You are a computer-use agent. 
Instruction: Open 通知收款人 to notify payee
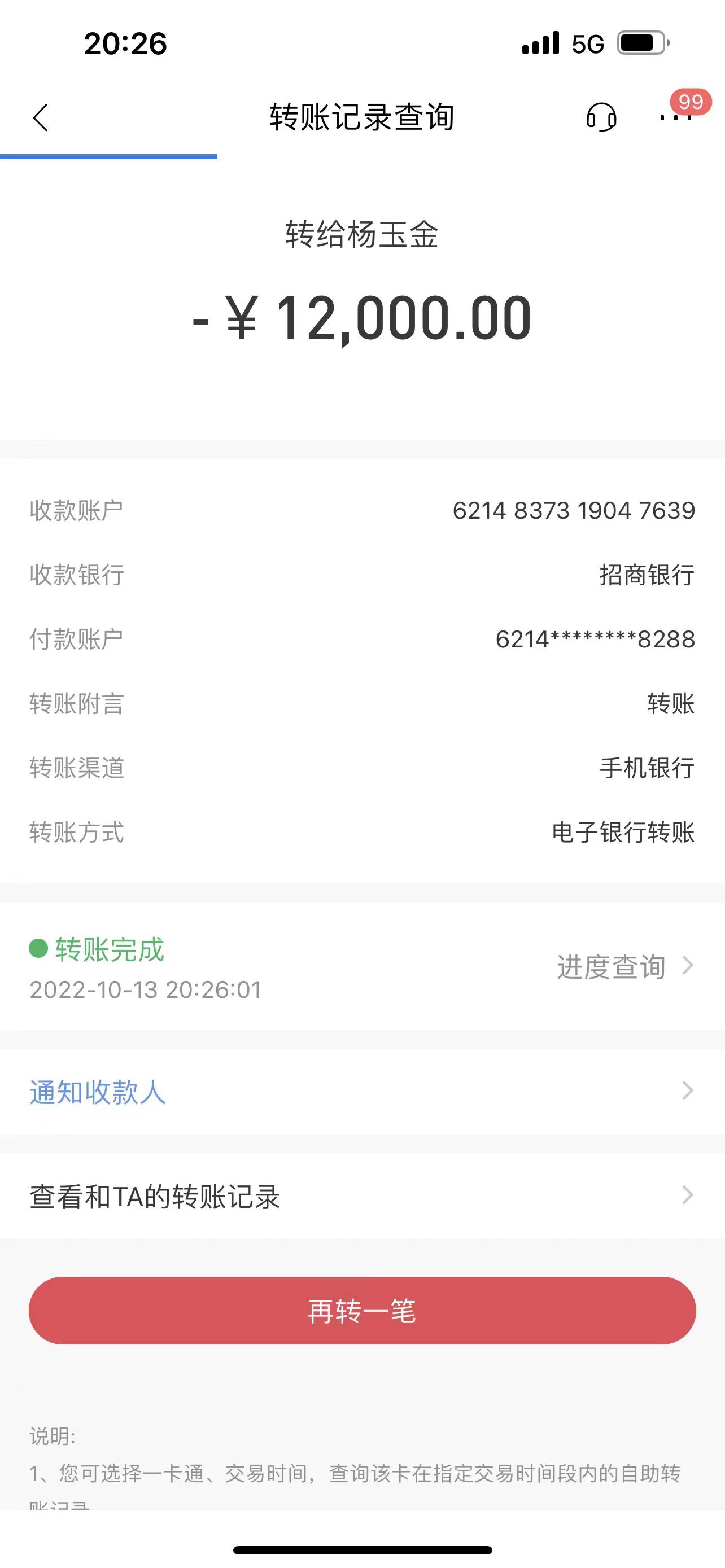pyautogui.click(x=362, y=1092)
